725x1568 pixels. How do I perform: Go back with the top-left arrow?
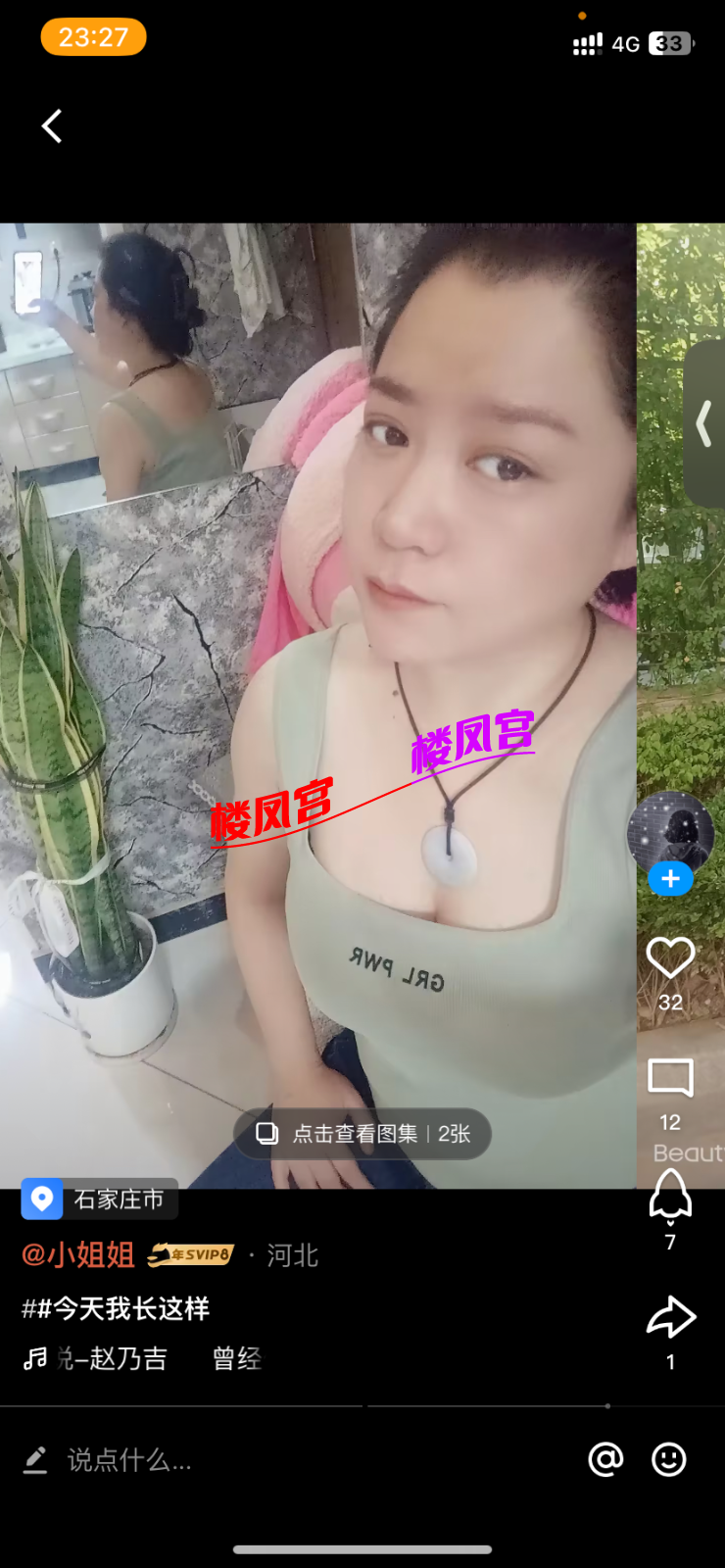[53, 125]
